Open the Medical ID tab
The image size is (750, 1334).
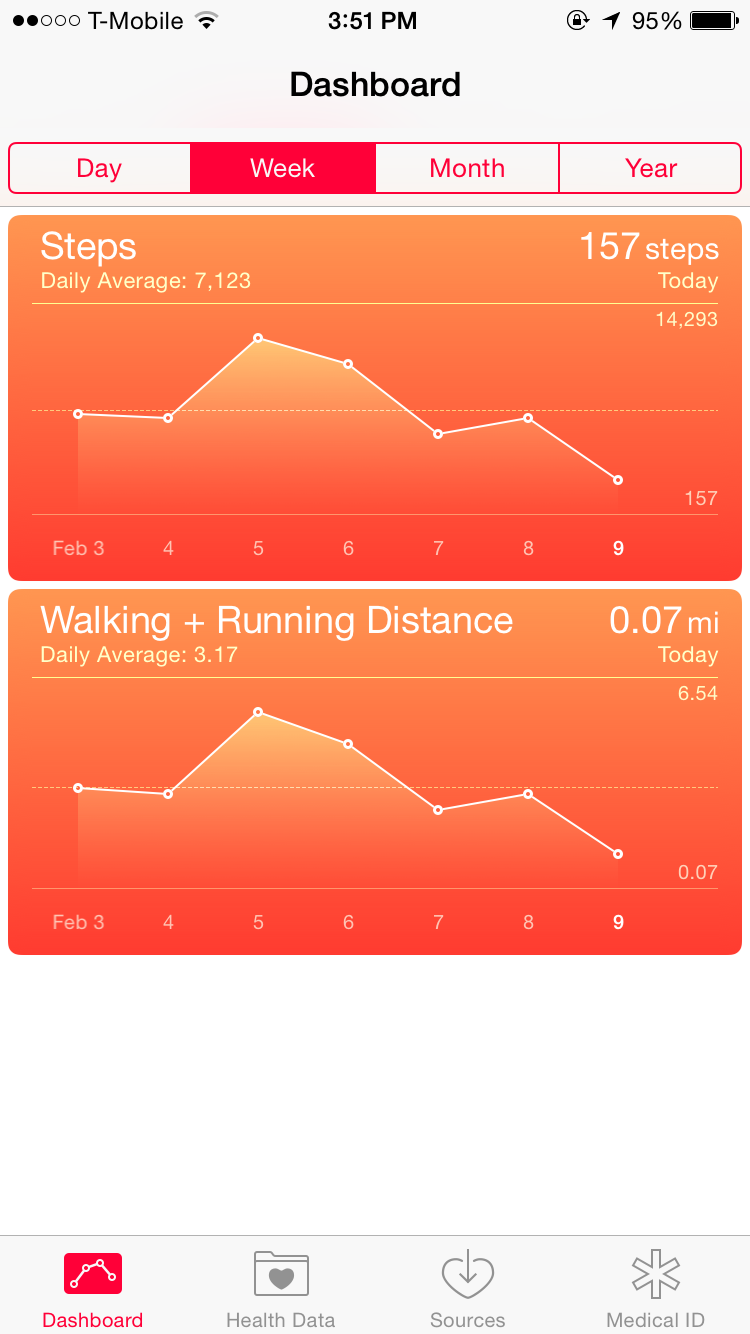pyautogui.click(x=656, y=1288)
